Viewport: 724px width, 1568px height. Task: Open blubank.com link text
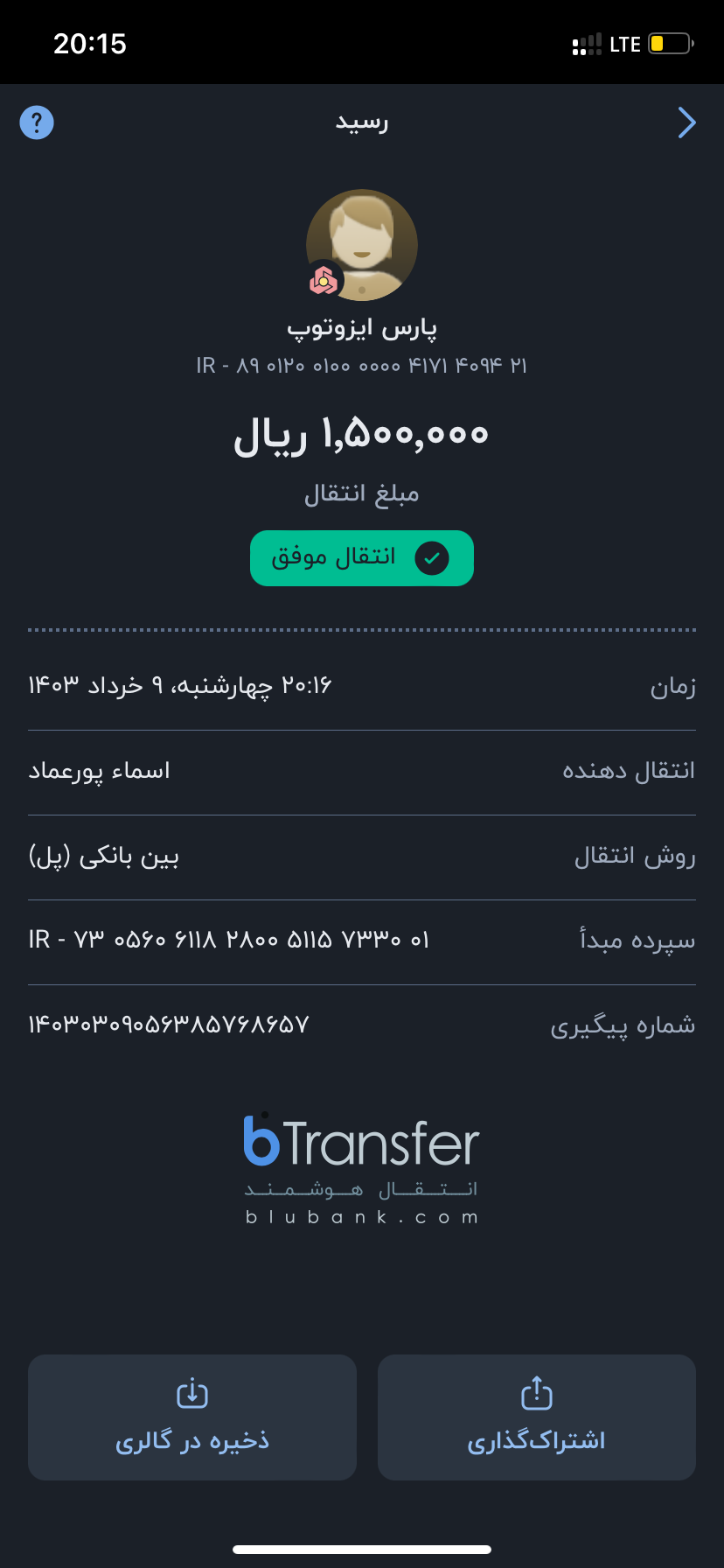(361, 1215)
